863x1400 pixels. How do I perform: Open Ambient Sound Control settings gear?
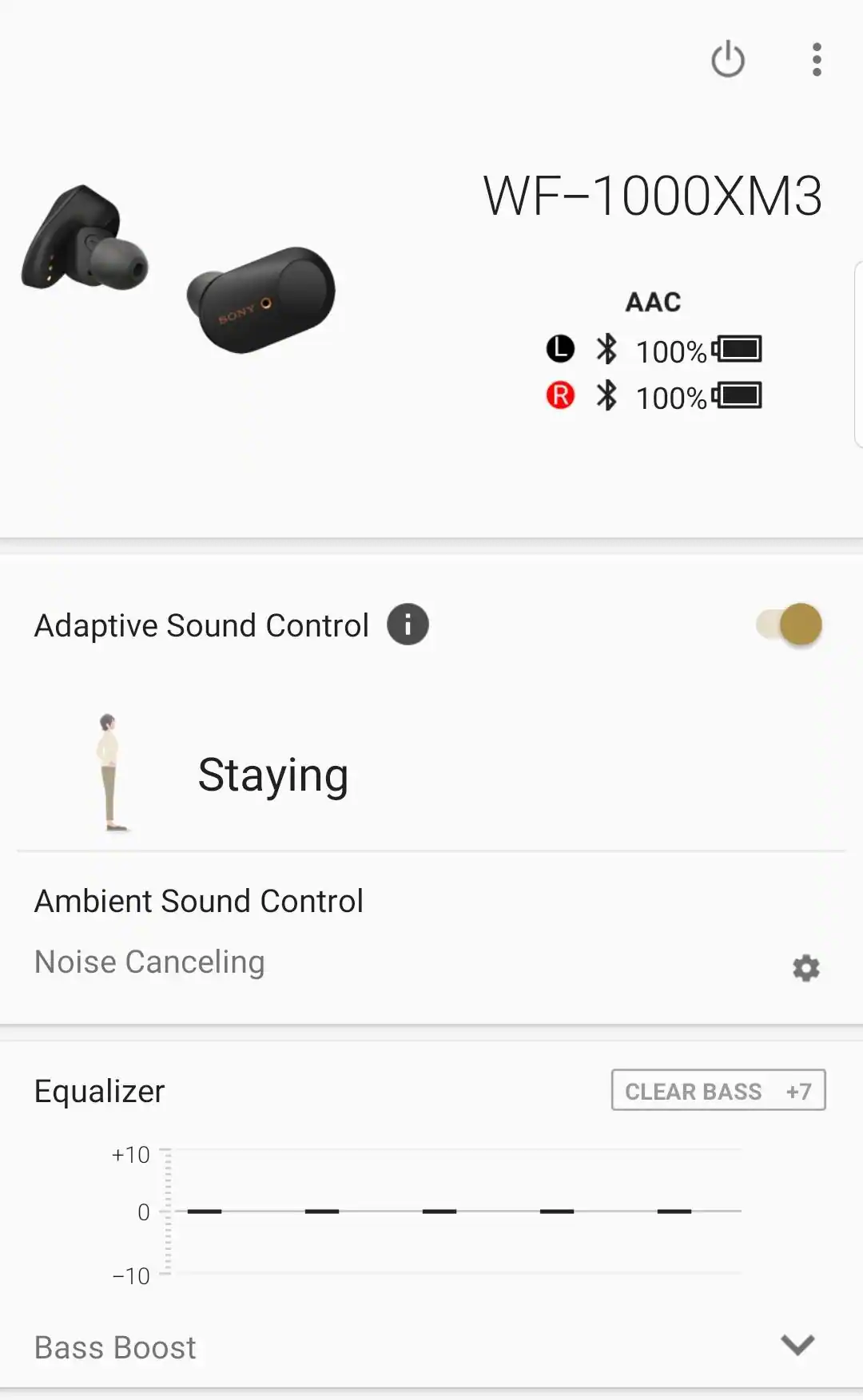pyautogui.click(x=805, y=967)
